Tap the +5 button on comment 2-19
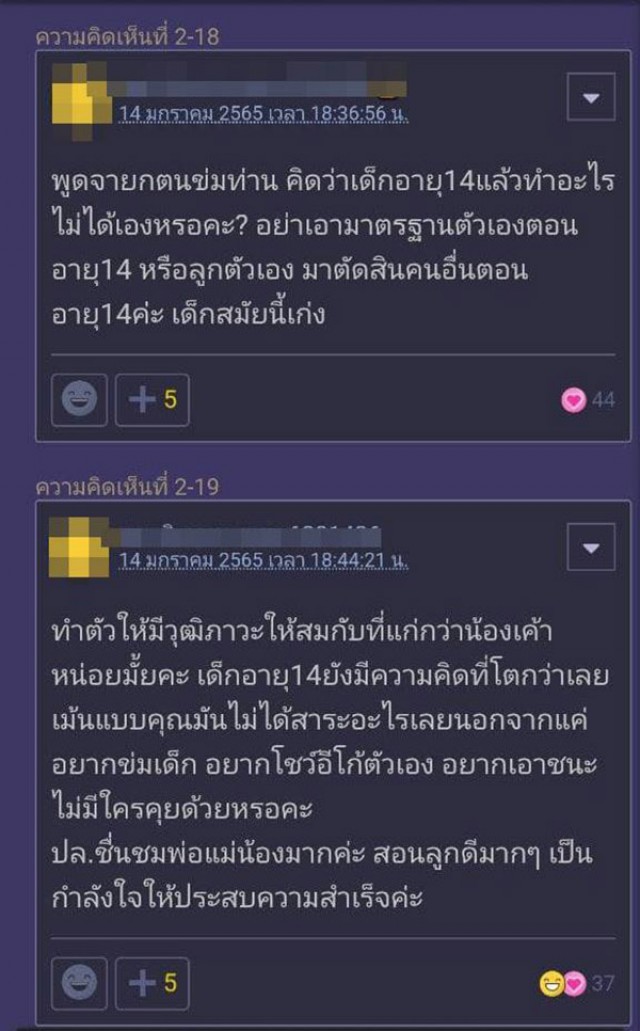 152,983
